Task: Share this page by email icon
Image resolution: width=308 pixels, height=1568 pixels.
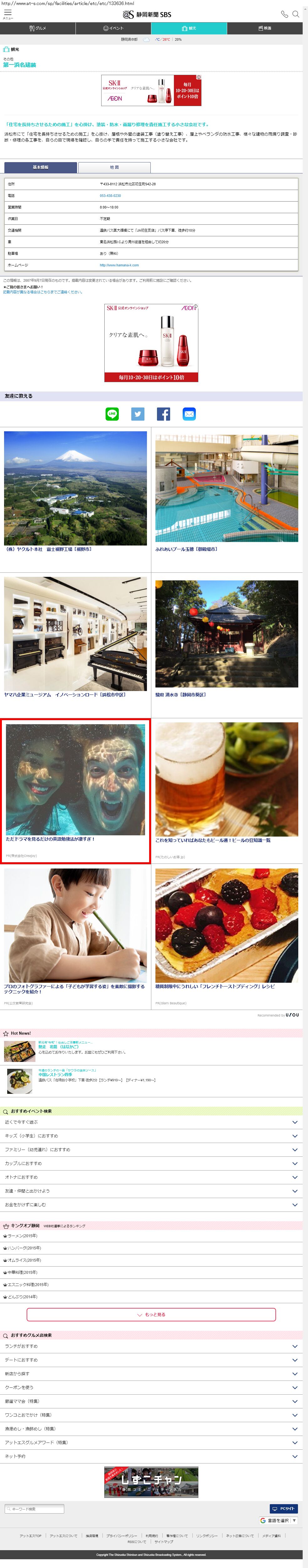Action: pos(189,414)
